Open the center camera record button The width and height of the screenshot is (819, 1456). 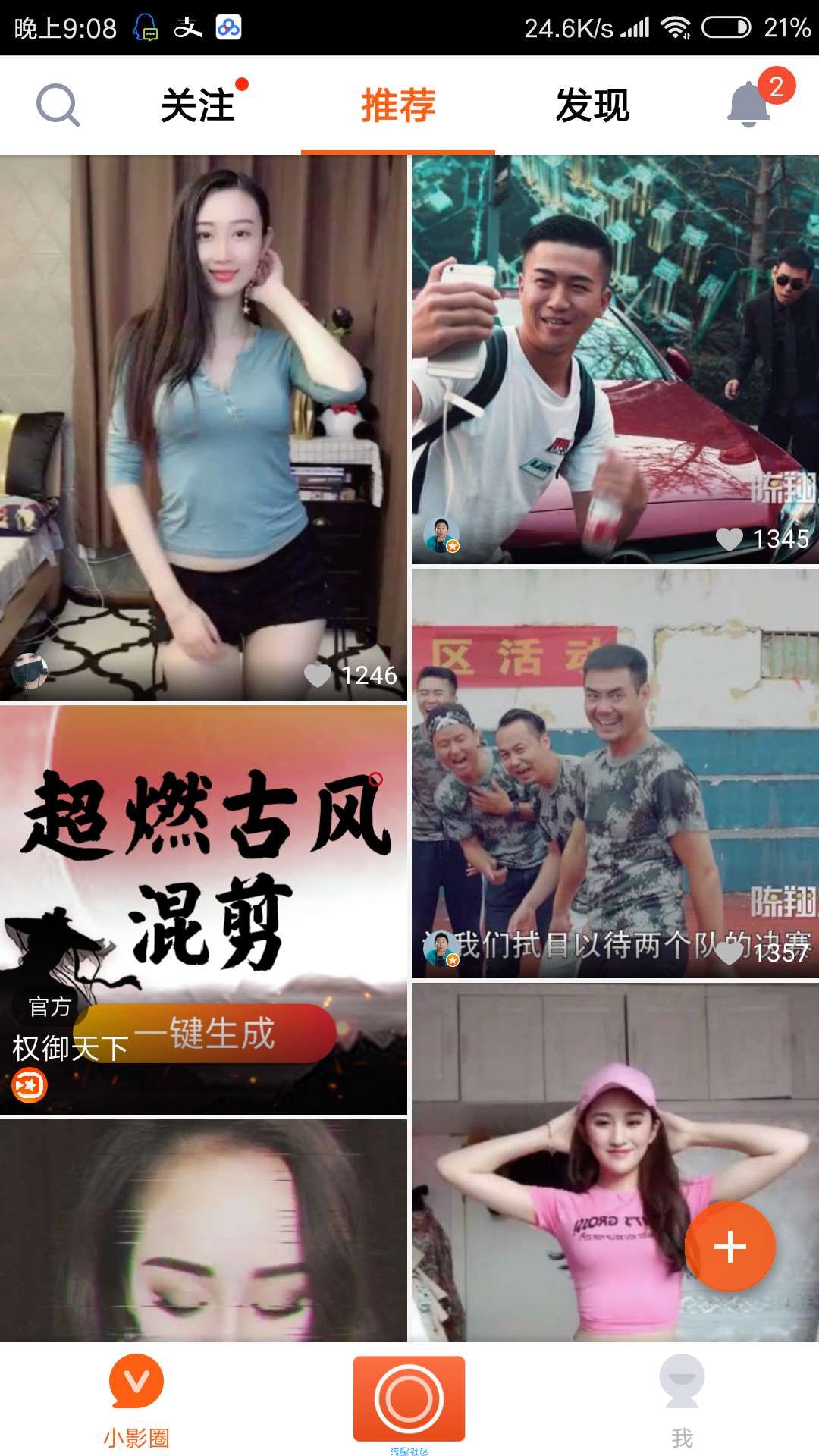[x=409, y=1399]
